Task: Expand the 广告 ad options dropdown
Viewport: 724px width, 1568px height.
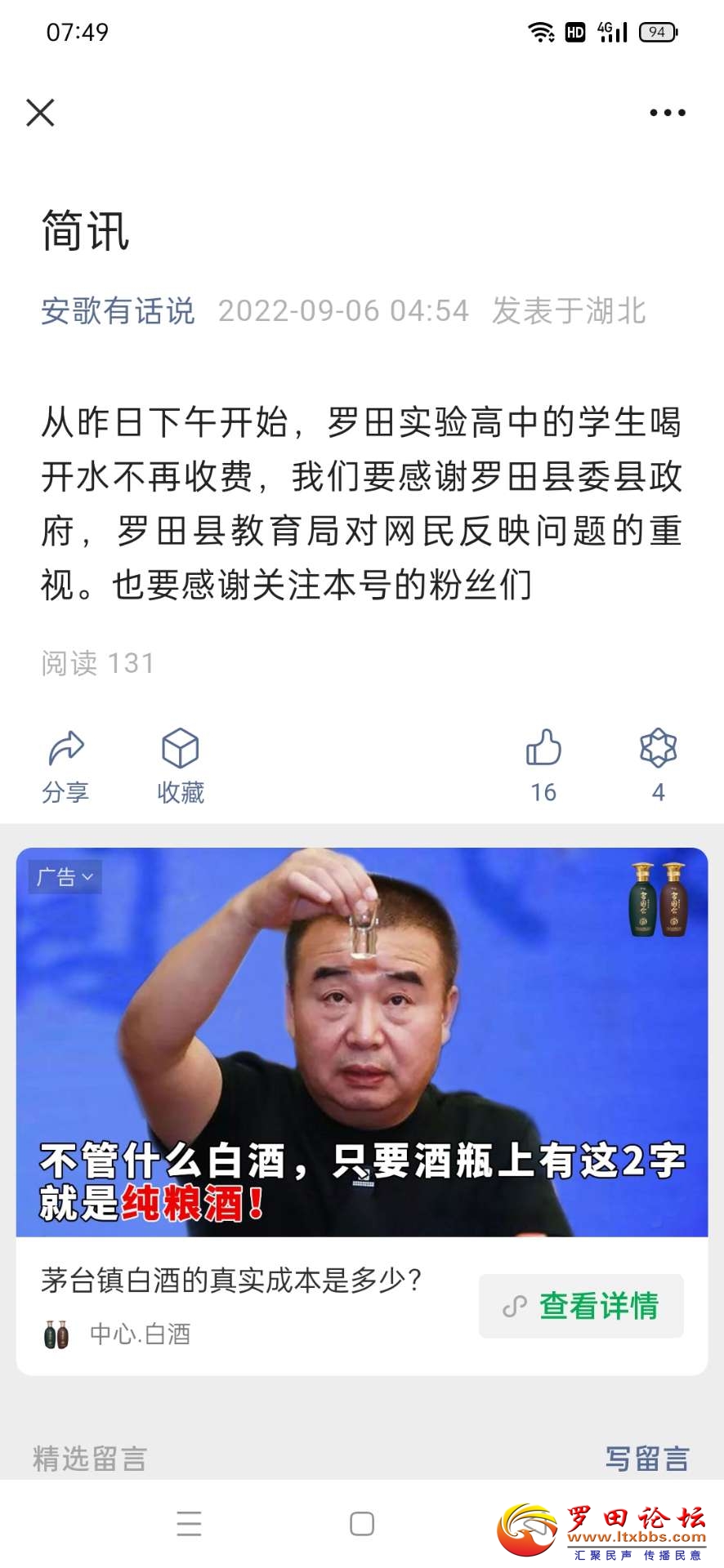Action: point(65,877)
